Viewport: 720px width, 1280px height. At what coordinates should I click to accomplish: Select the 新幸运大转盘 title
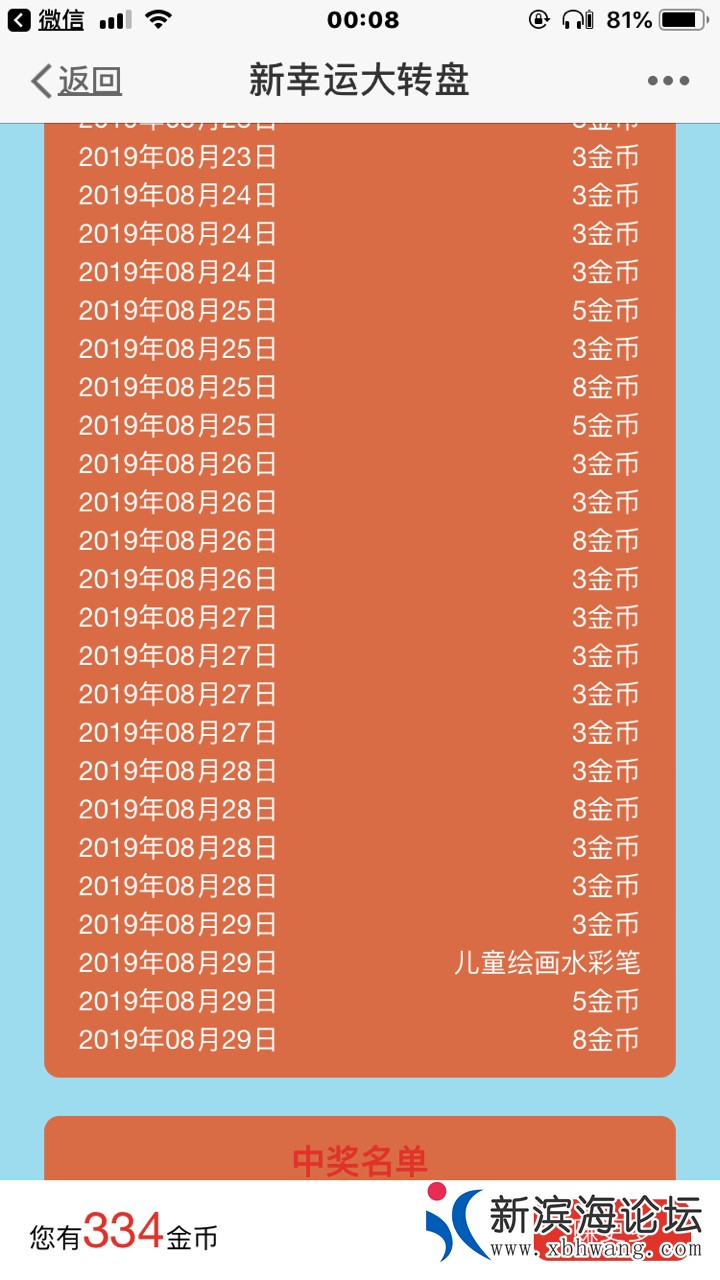[x=358, y=80]
